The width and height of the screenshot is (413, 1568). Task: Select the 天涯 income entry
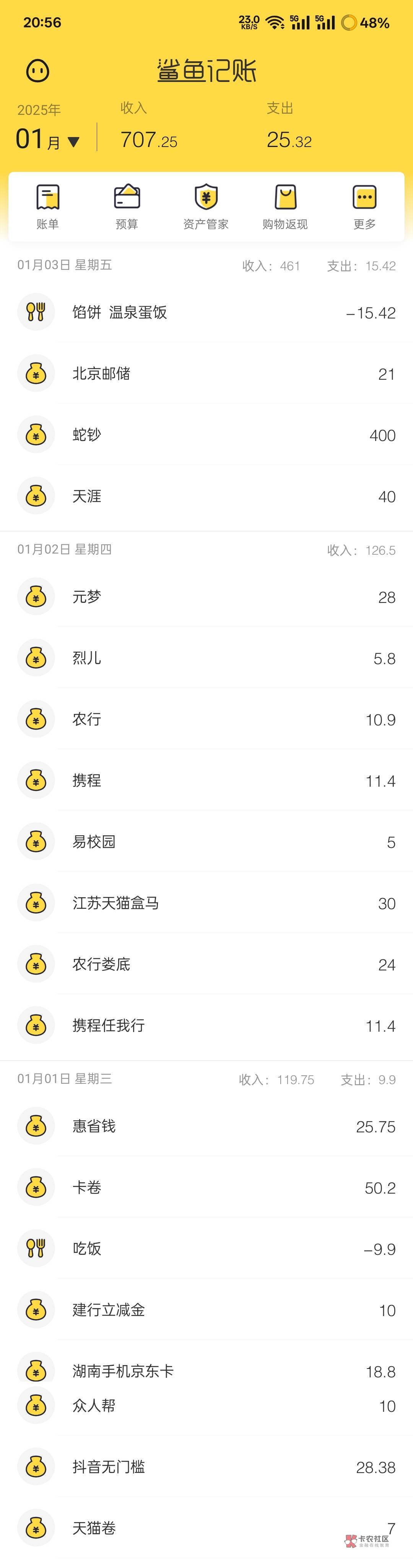(206, 496)
